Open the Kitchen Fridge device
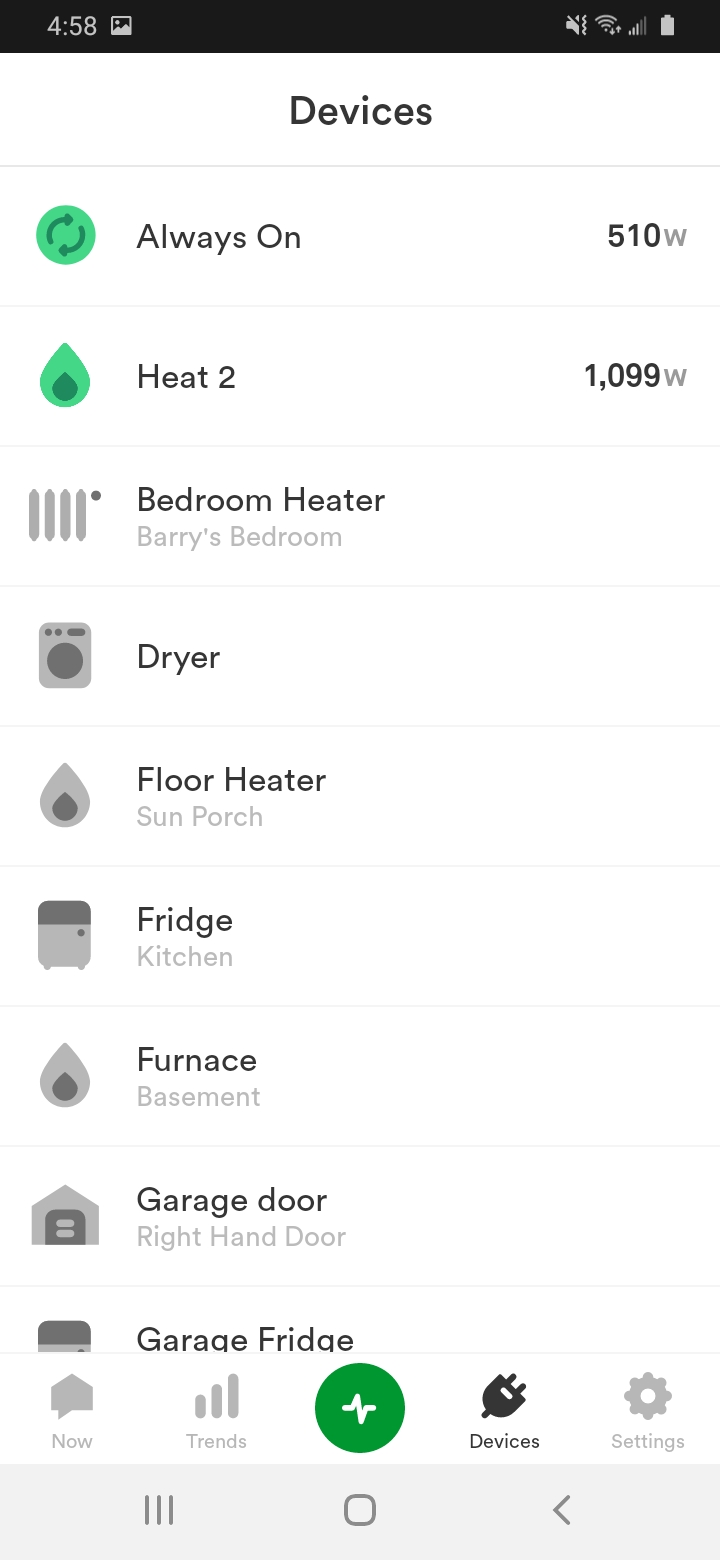 tap(360, 936)
